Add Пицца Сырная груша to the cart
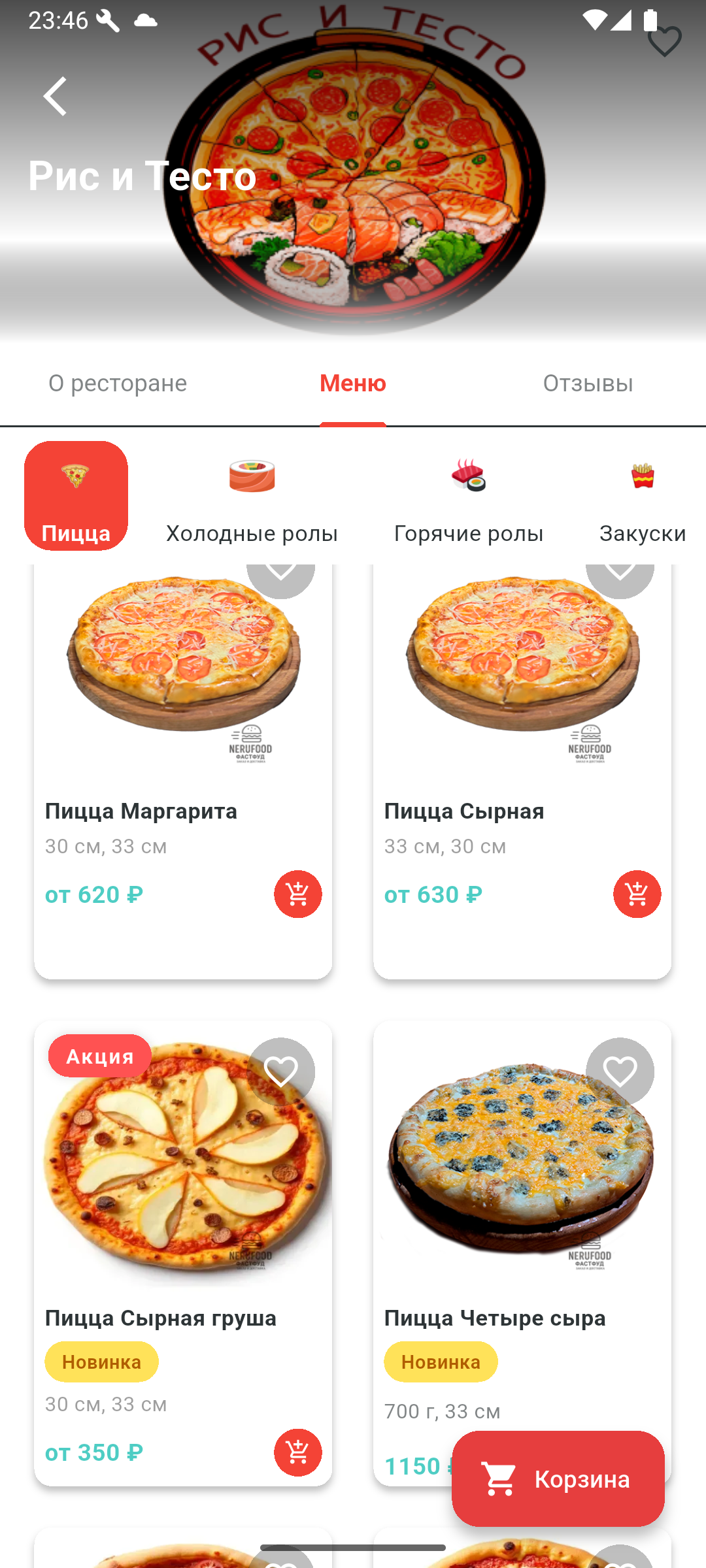Screen dimensions: 706x1568 297,1452
